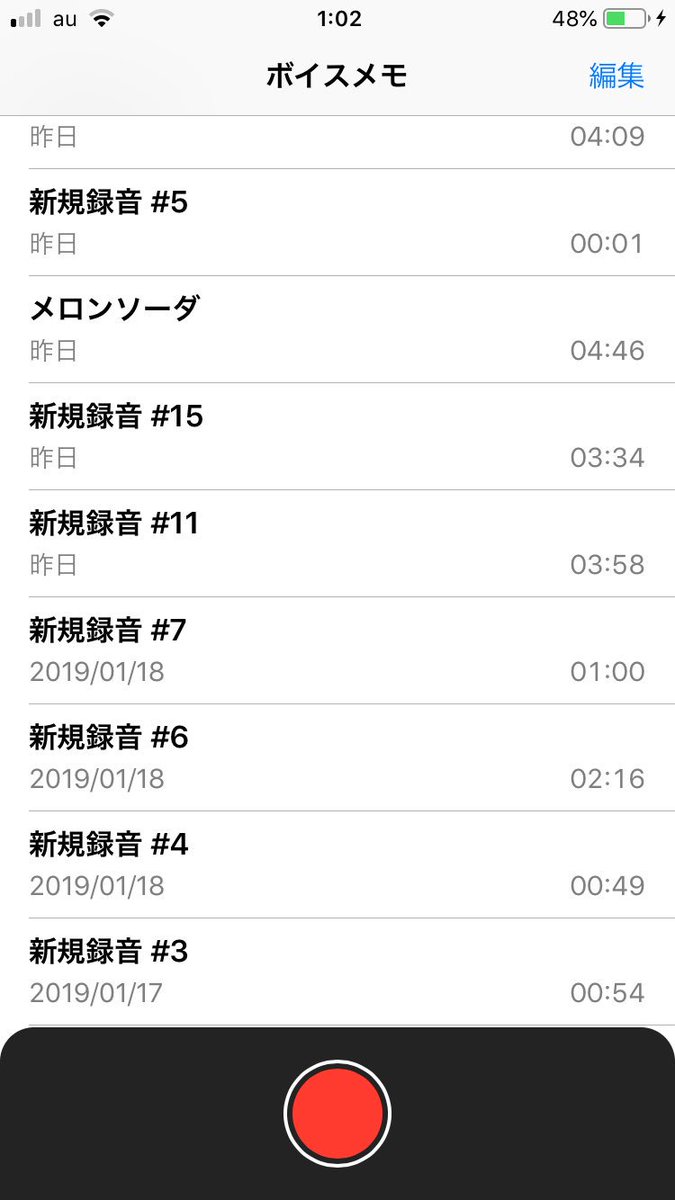
Task: Tap 編集 to edit the recordings list
Action: coord(616,76)
